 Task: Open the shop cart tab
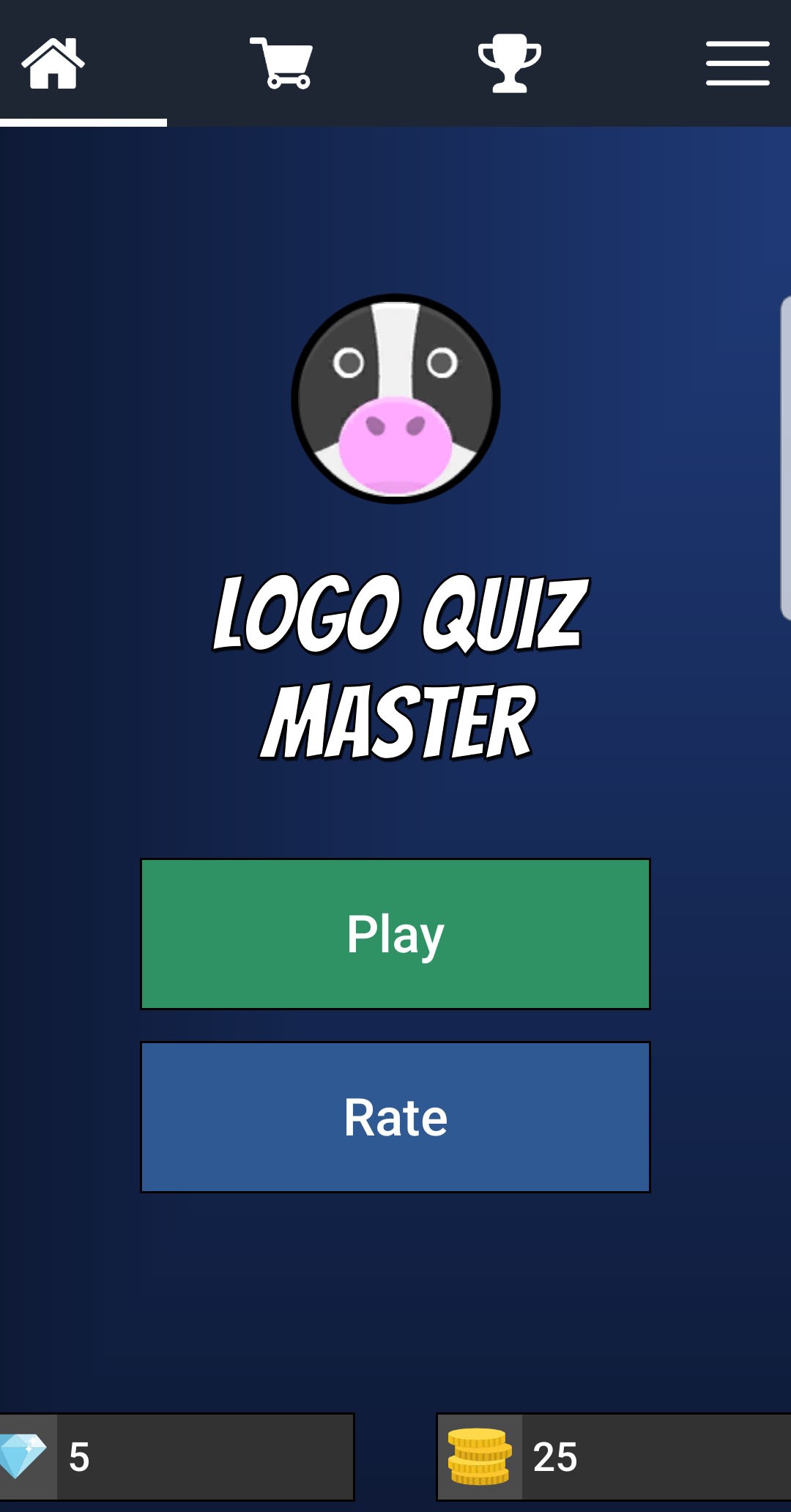tap(282, 64)
